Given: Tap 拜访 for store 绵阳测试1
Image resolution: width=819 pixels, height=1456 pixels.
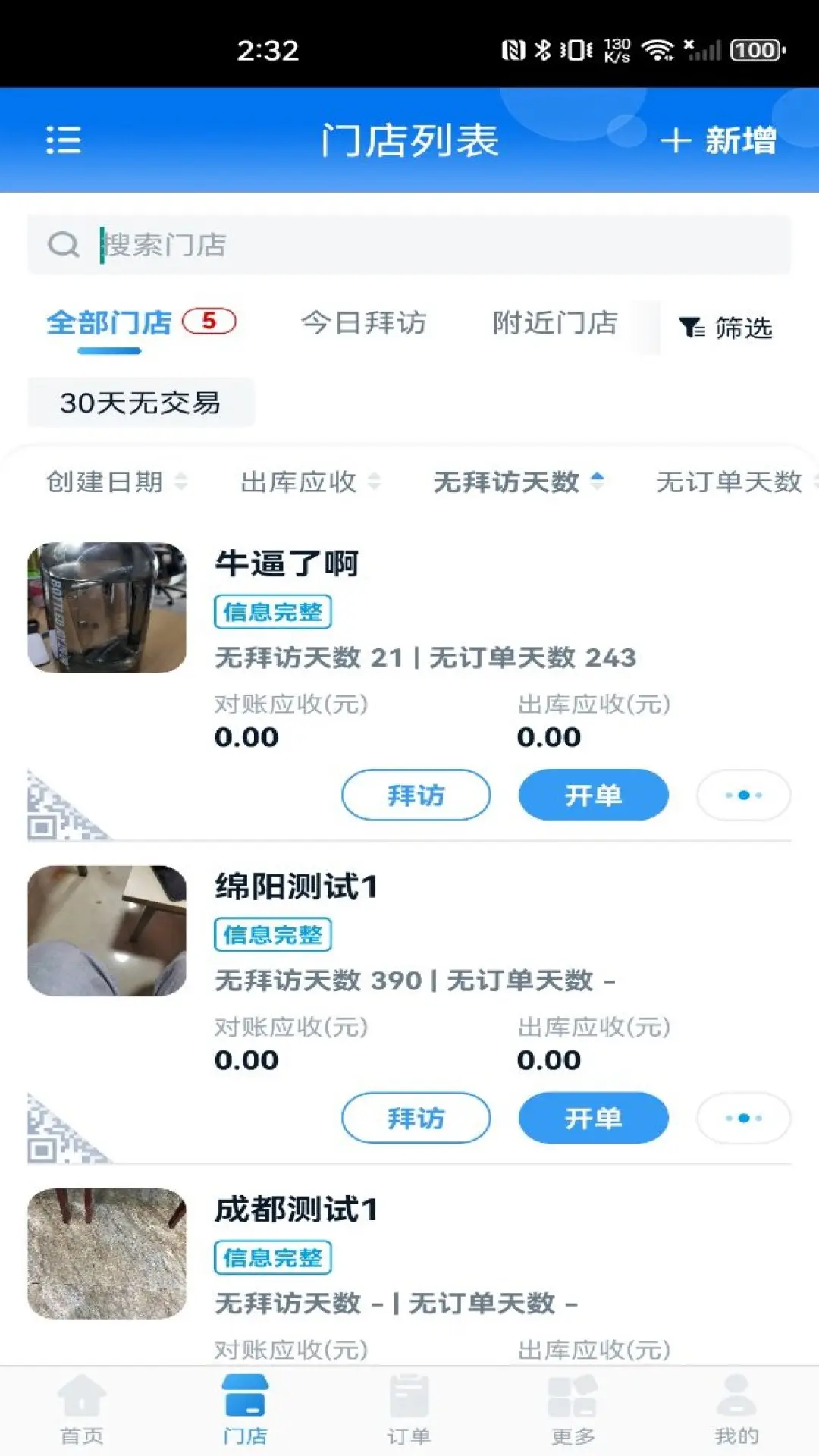Looking at the screenshot, I should click(416, 1119).
